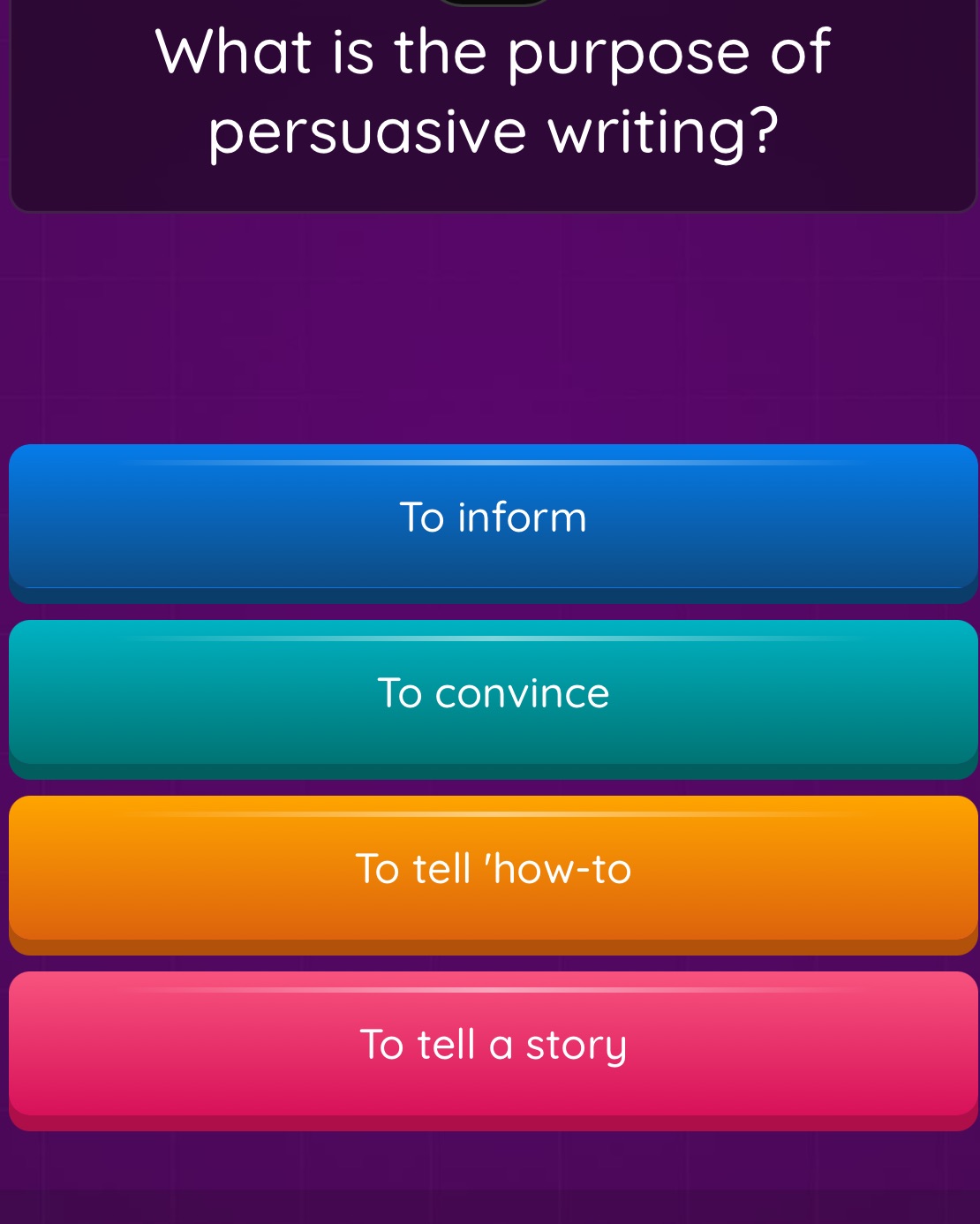Viewport: 980px width, 1224px height.
Task: Tap the question card about persuasive writing
Action: tap(490, 97)
